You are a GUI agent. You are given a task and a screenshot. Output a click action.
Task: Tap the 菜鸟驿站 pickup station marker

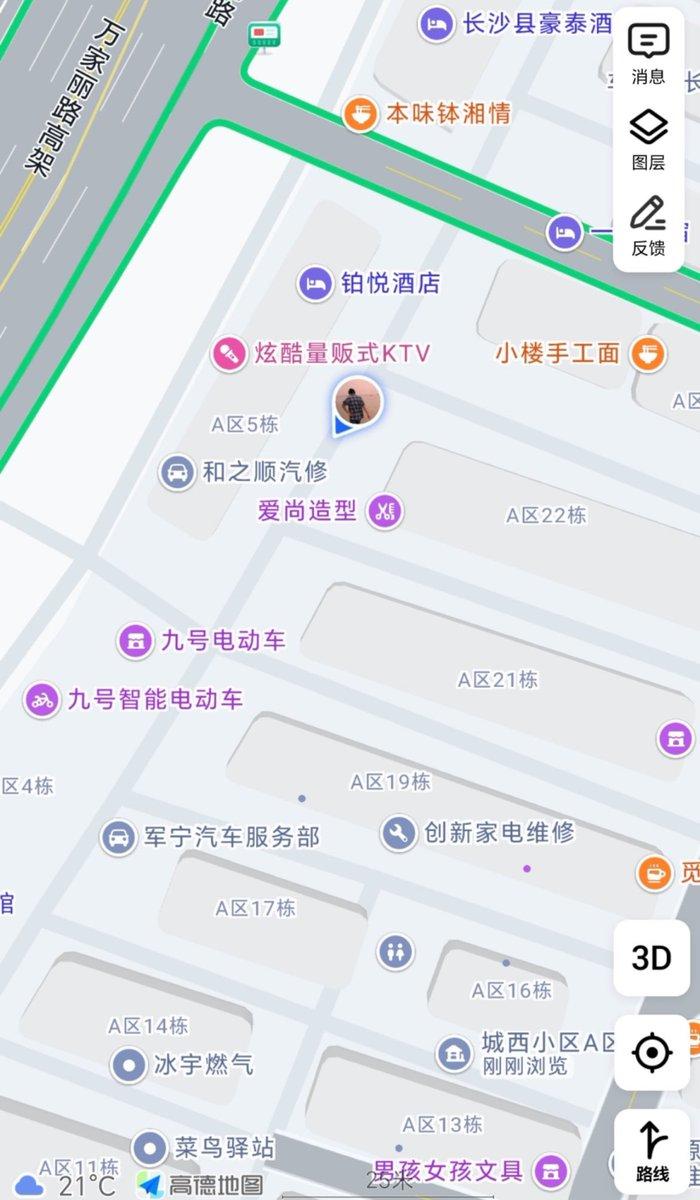pos(150,1146)
